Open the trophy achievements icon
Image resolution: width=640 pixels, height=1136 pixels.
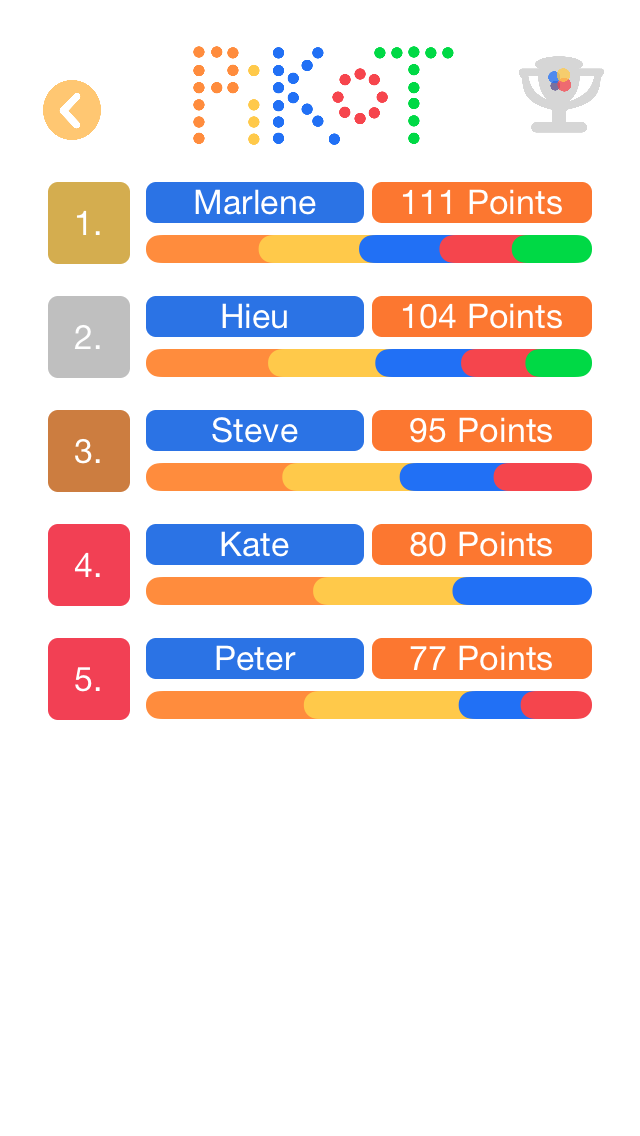tap(560, 95)
